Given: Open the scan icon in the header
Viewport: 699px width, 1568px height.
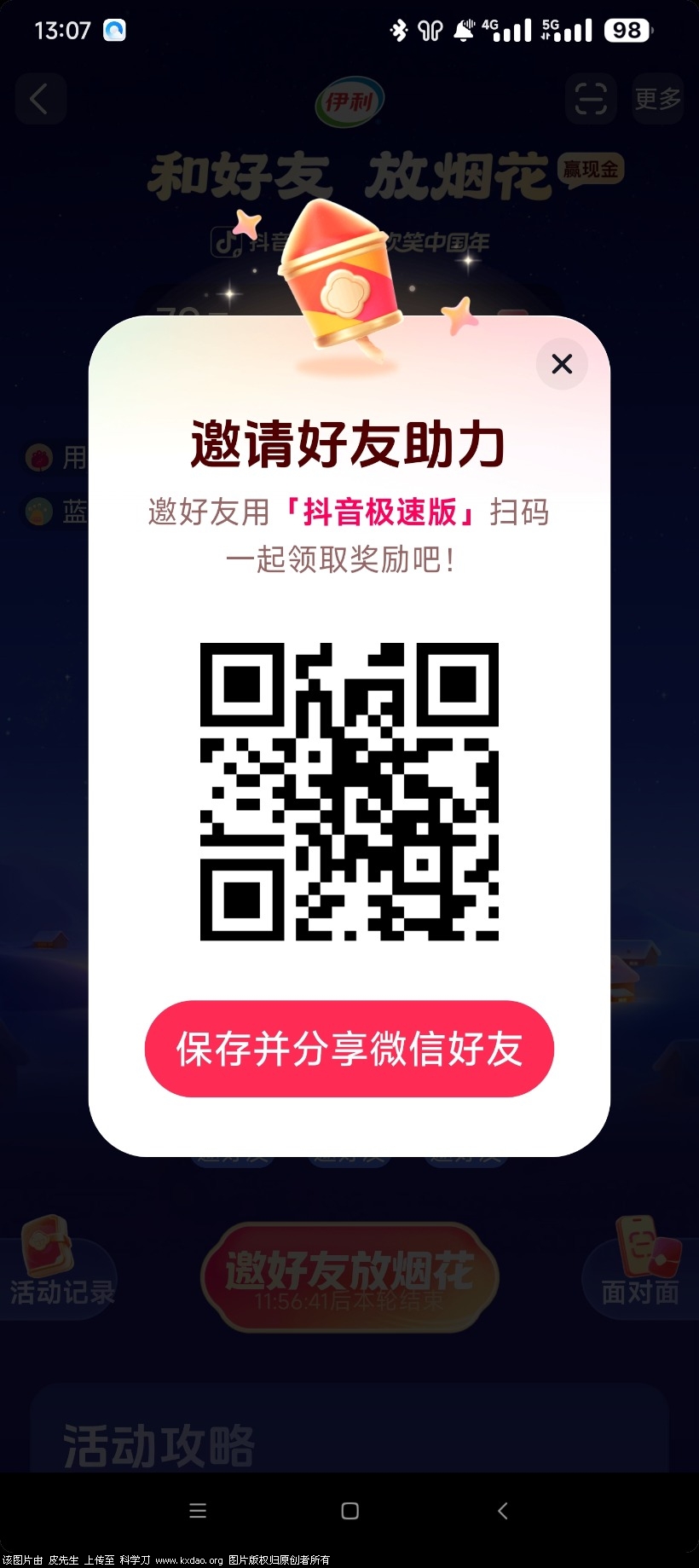Looking at the screenshot, I should pyautogui.click(x=590, y=100).
